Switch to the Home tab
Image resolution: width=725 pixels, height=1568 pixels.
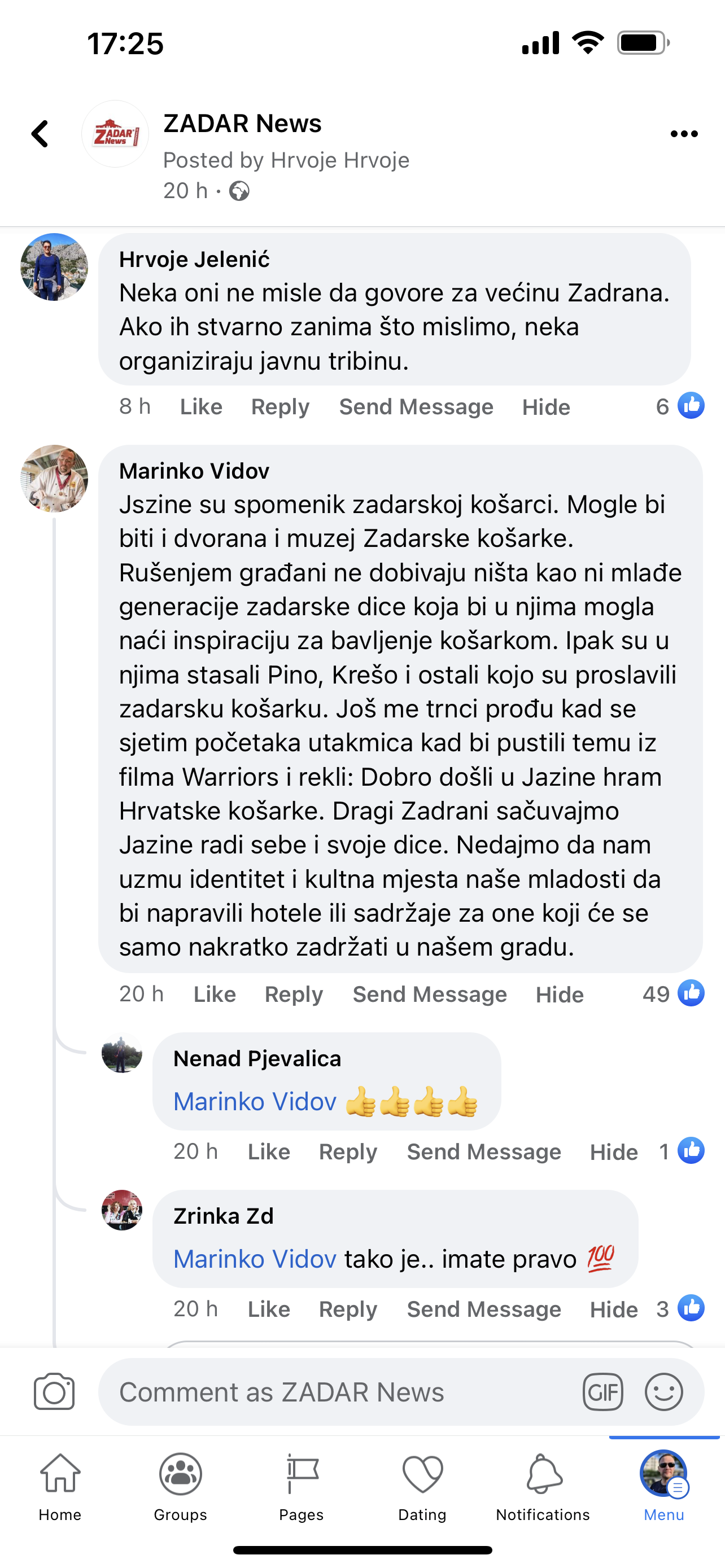tap(60, 1485)
